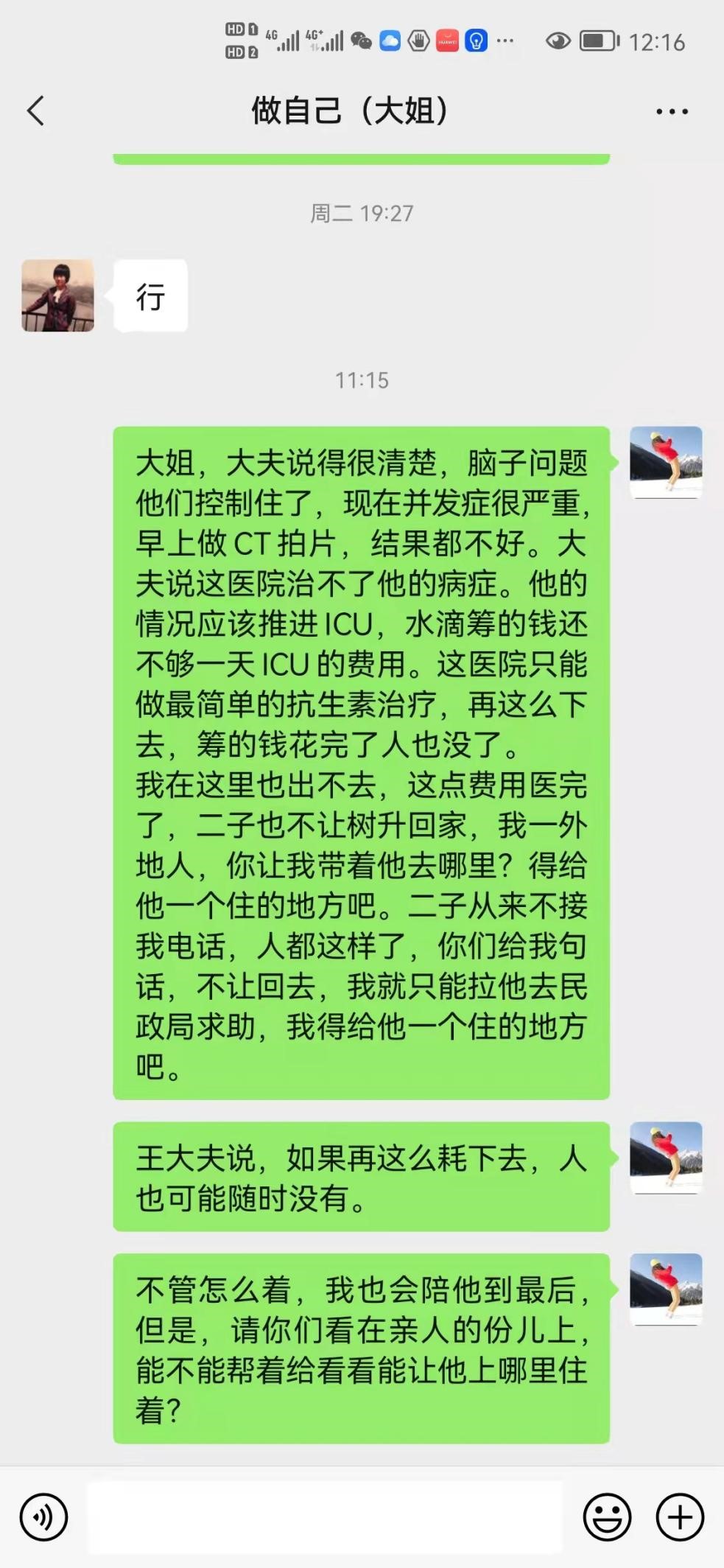Viewport: 724px width, 1568px height.
Task: Open my avatar beside the 11:15 message
Action: (666, 462)
